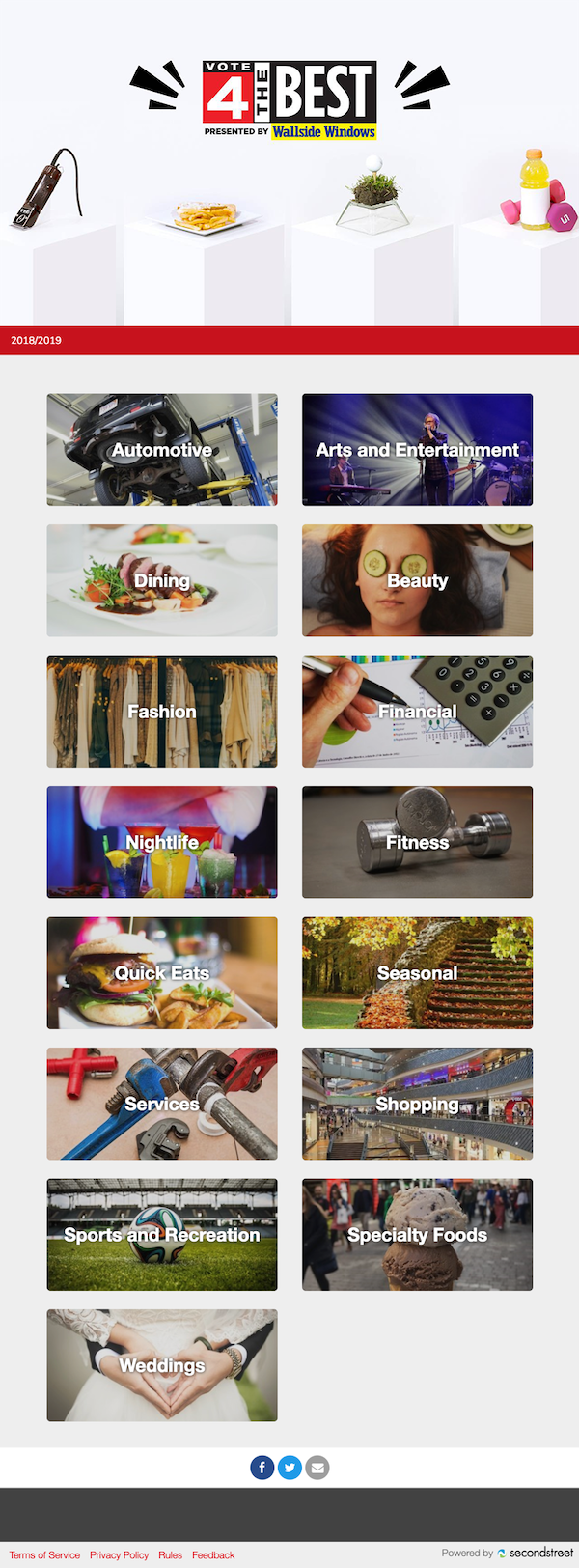Screen dimensions: 579x1568
Task: Open the Specialty Foods category
Action: [417, 1235]
